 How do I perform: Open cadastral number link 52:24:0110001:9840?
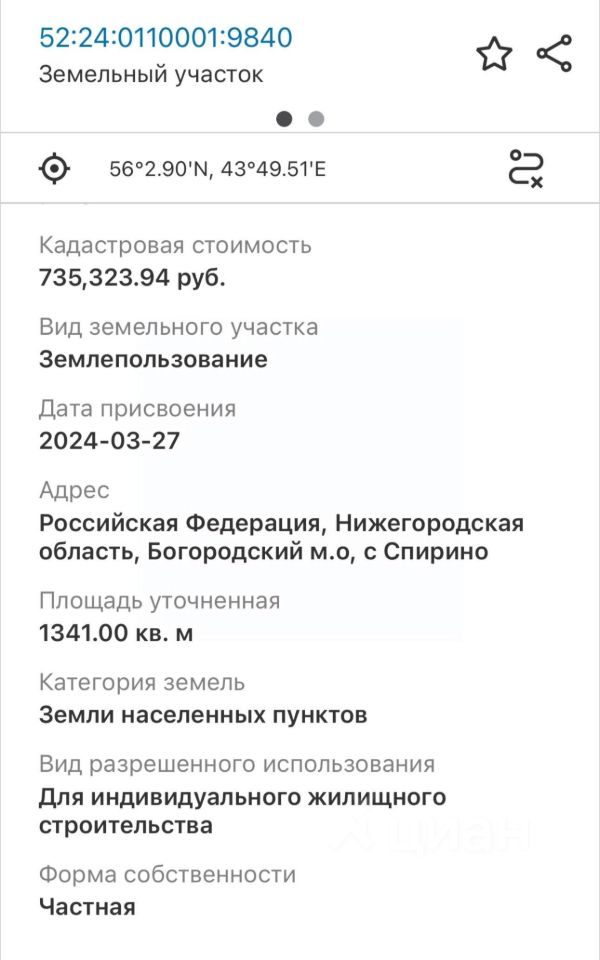(165, 38)
